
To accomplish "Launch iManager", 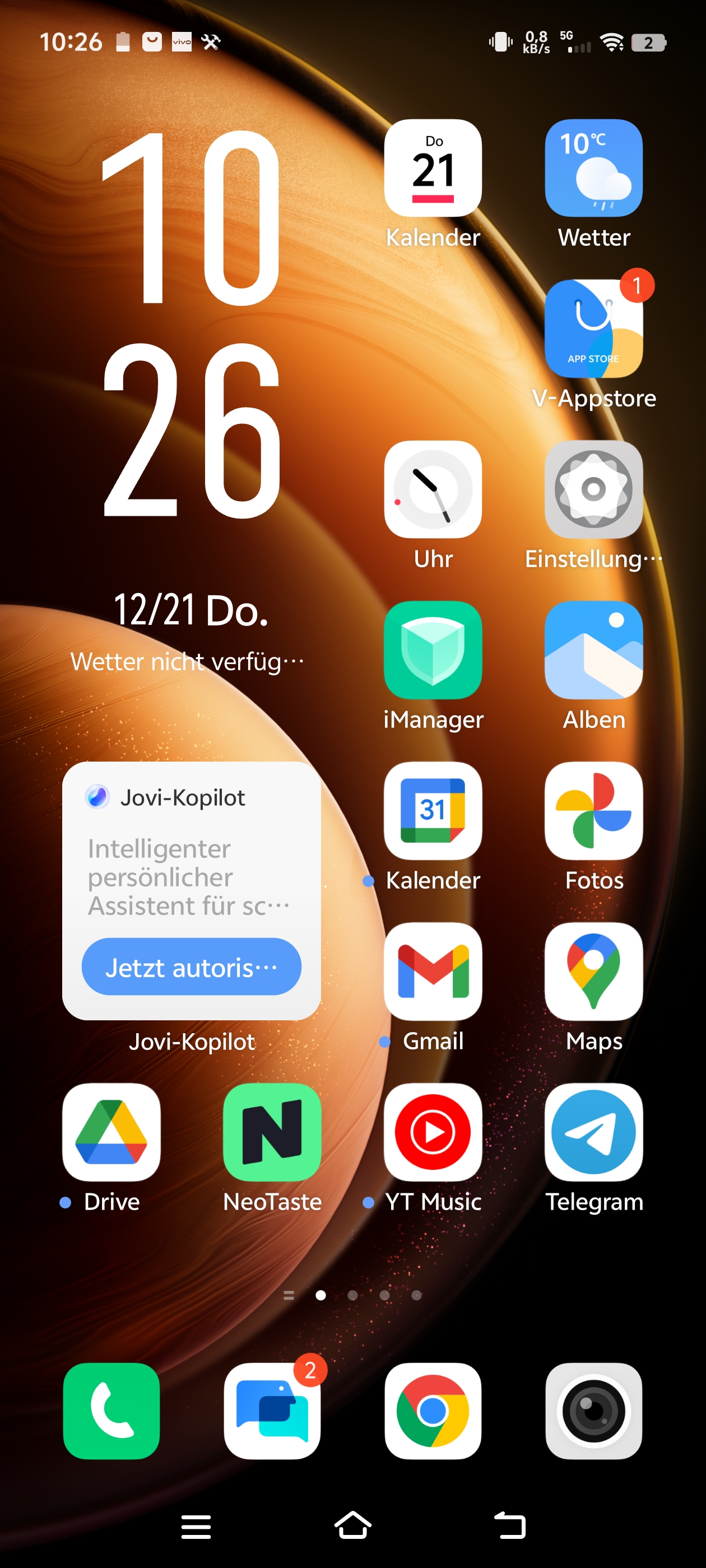I will click(433, 650).
